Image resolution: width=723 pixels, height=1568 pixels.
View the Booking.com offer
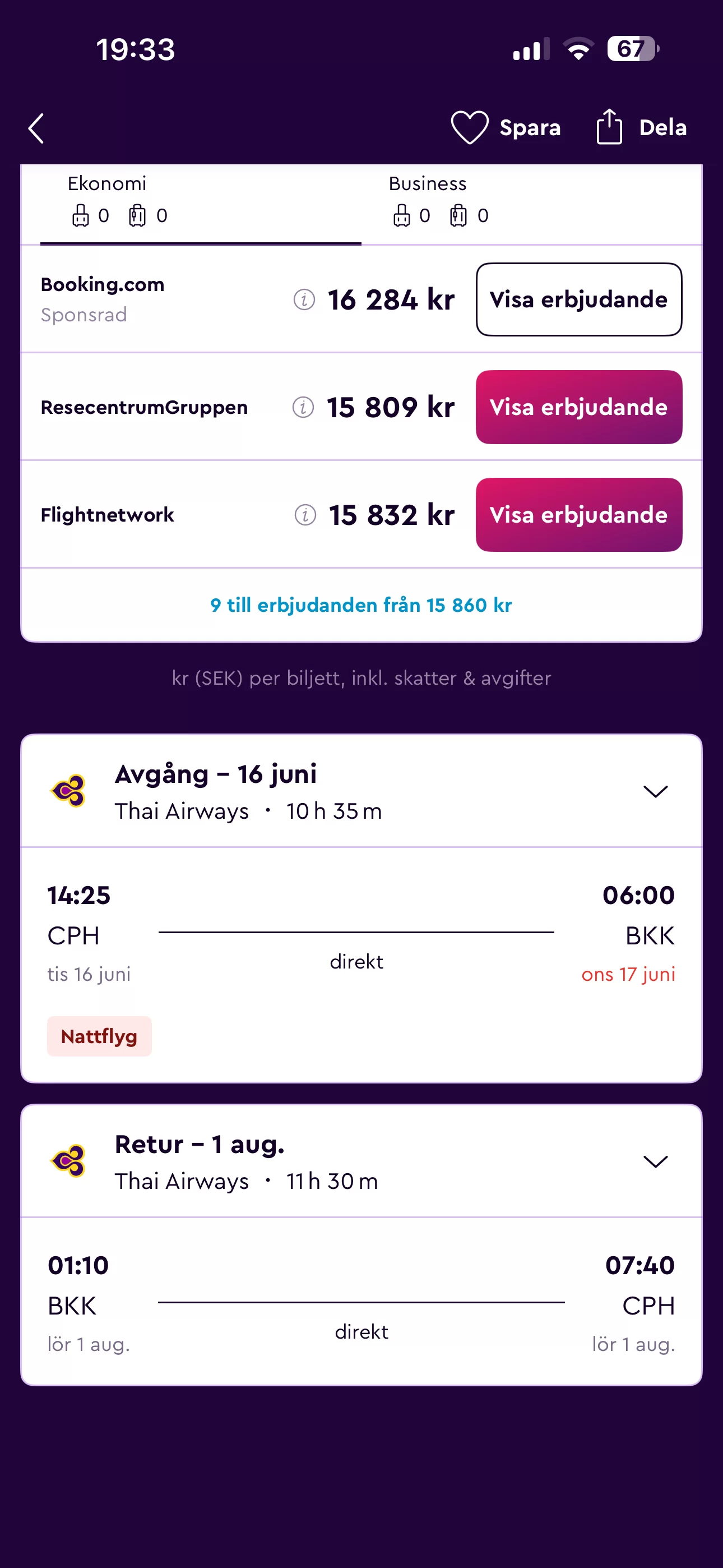pos(578,299)
